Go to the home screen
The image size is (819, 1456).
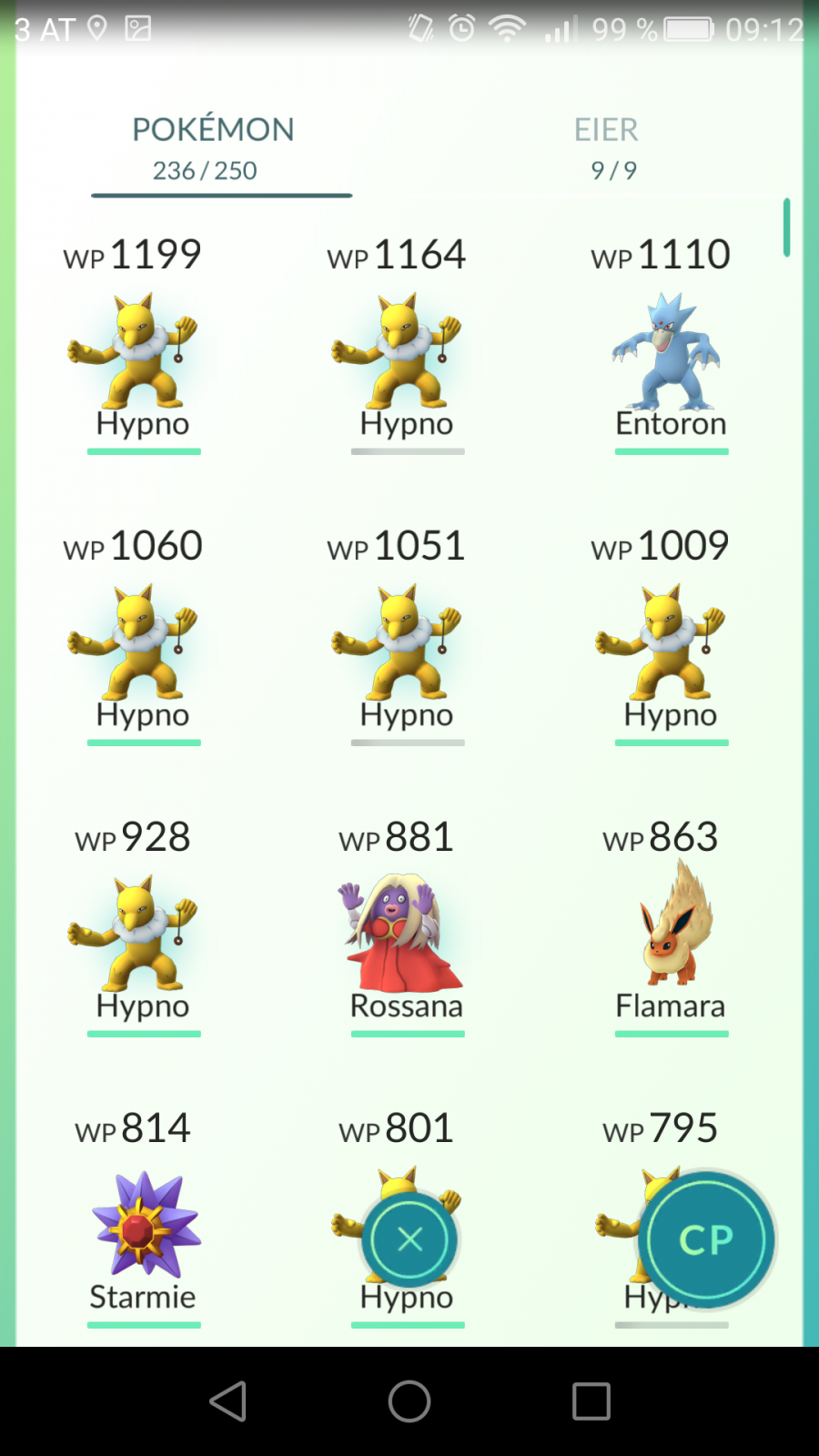click(x=409, y=1401)
